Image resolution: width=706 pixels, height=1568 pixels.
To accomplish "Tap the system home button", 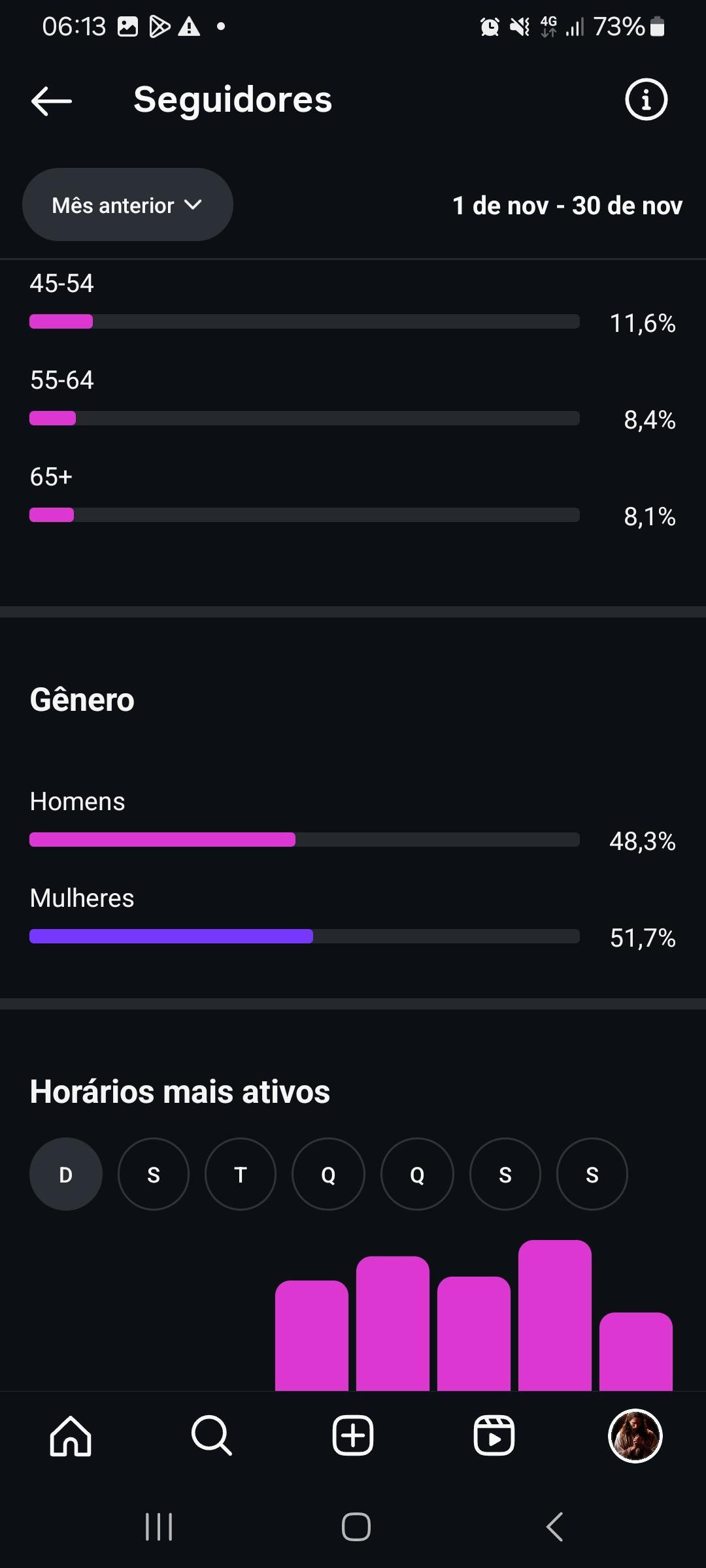I will (356, 1527).
